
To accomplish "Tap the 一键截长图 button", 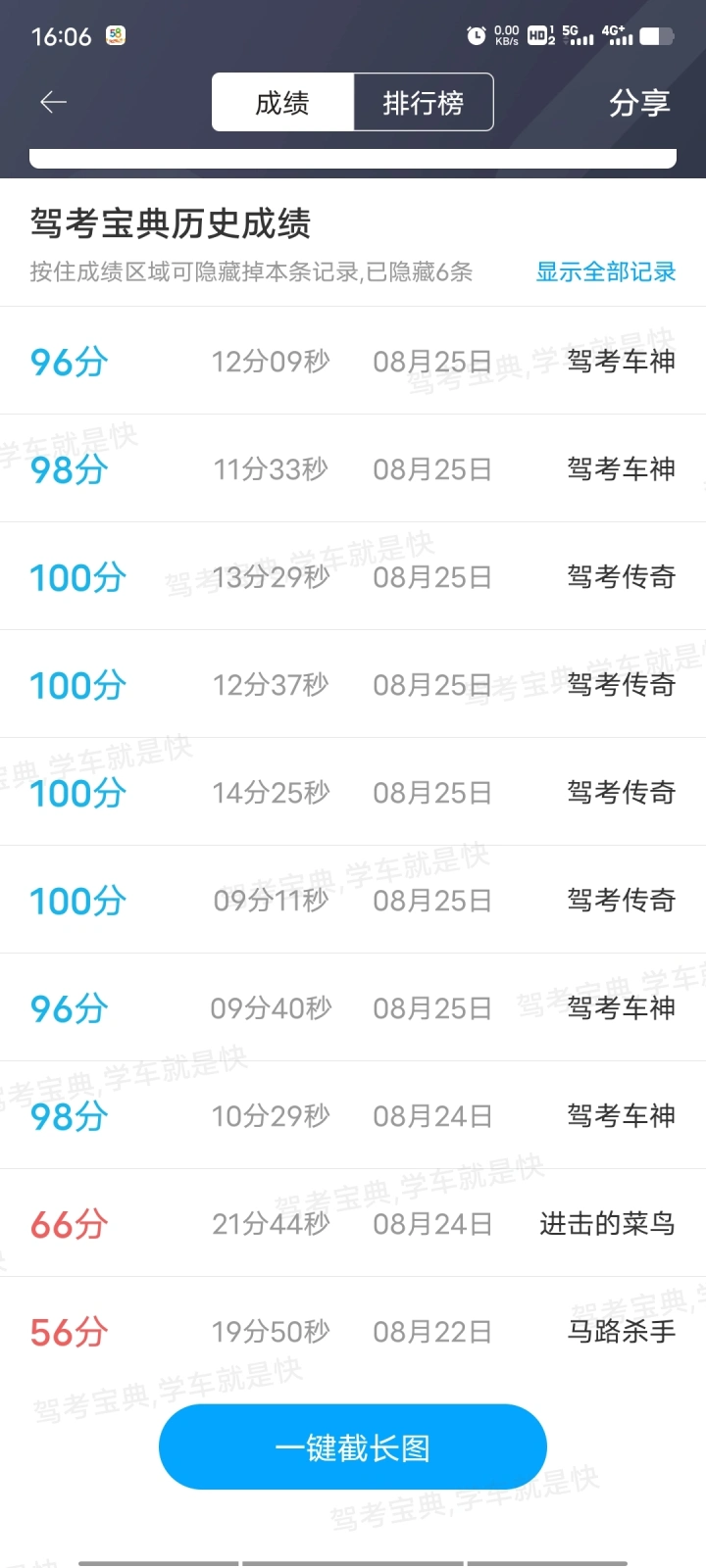I will tap(353, 1447).
